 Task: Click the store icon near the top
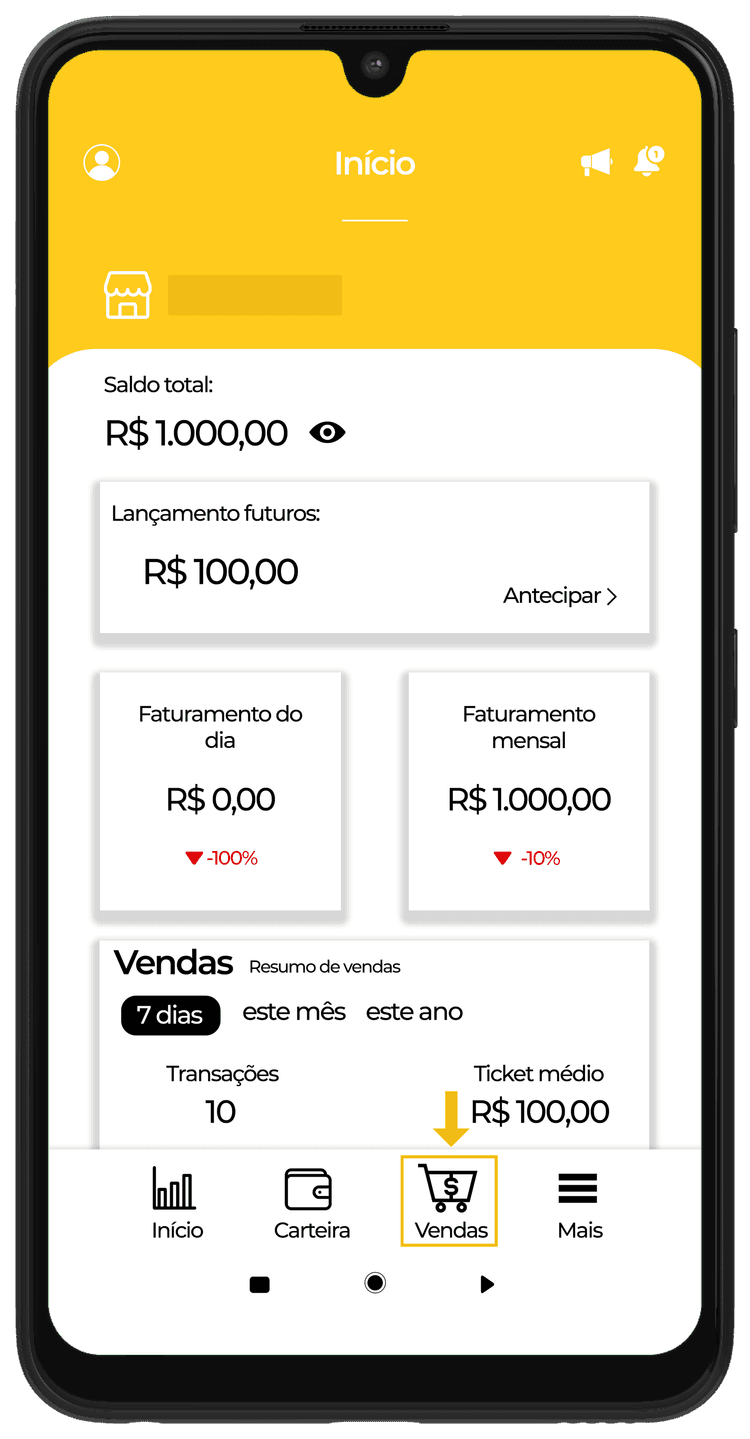pos(129,294)
